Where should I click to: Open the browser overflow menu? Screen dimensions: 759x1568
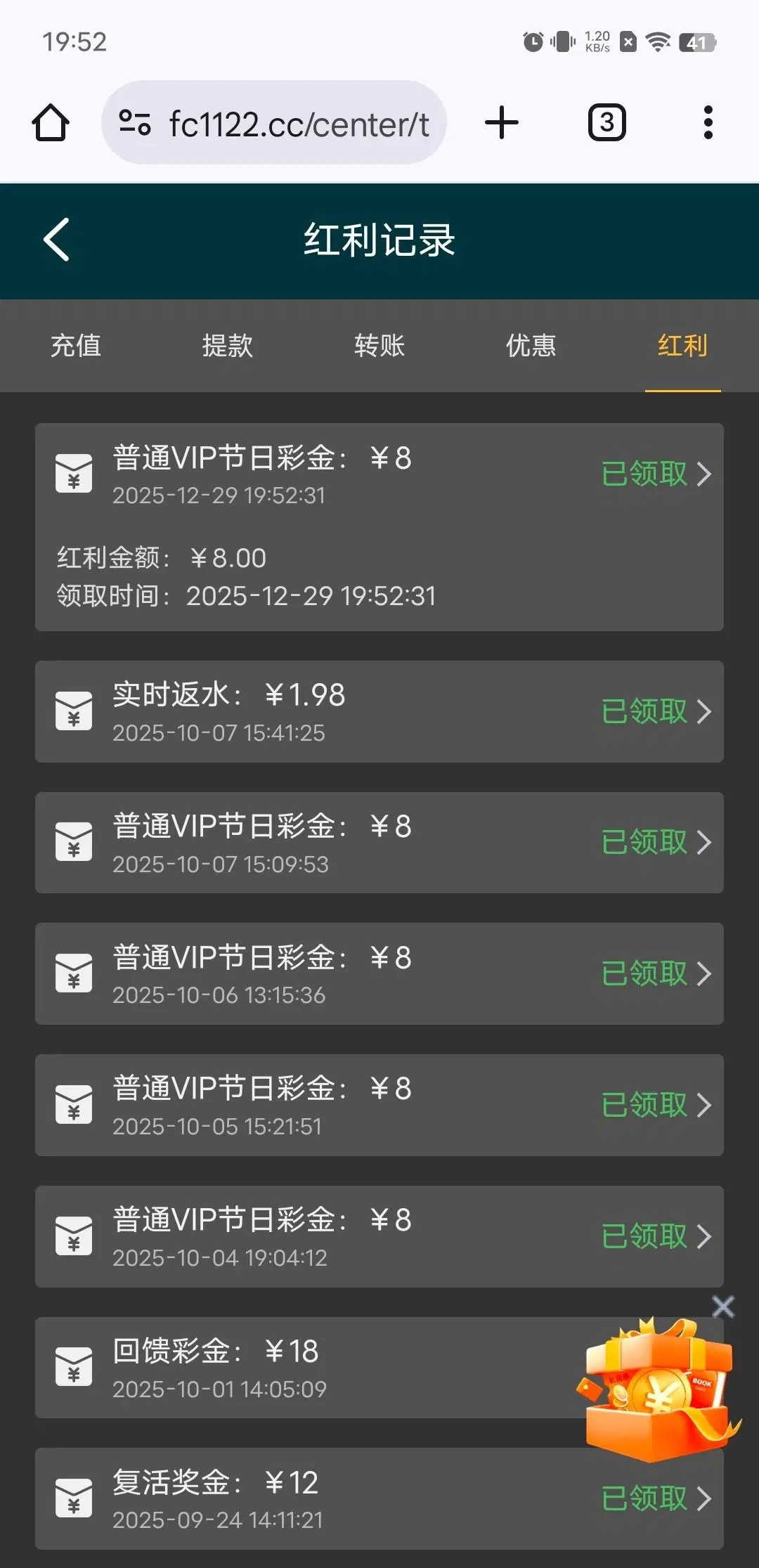[708, 123]
